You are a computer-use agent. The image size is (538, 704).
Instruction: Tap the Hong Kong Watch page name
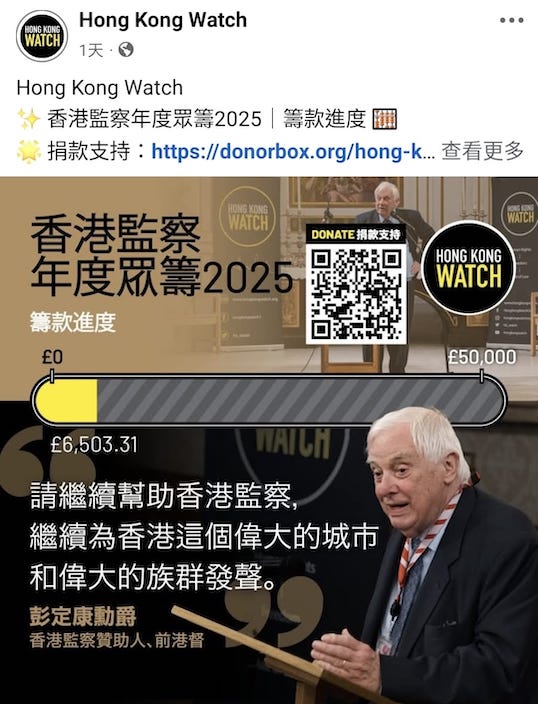click(x=163, y=20)
